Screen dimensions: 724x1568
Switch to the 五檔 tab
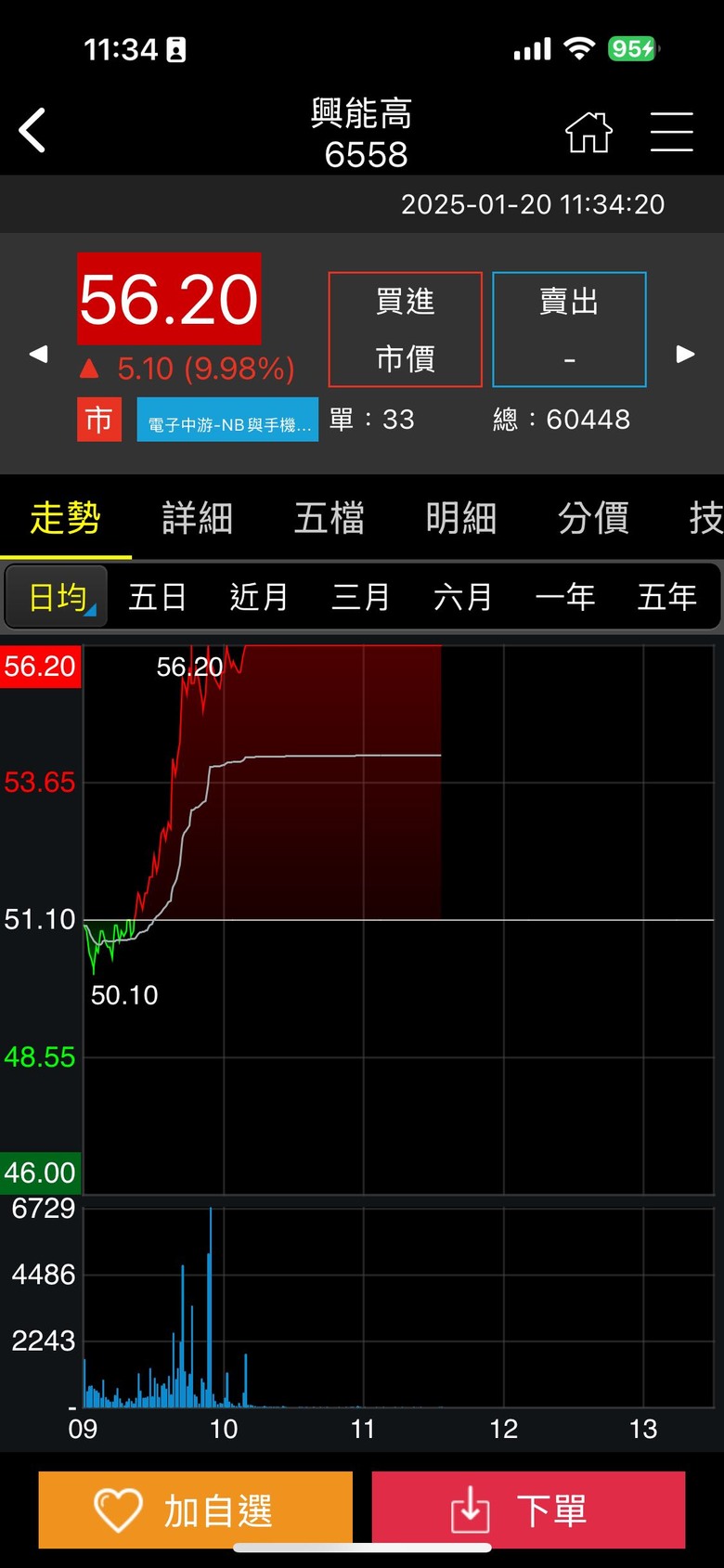[x=329, y=518]
